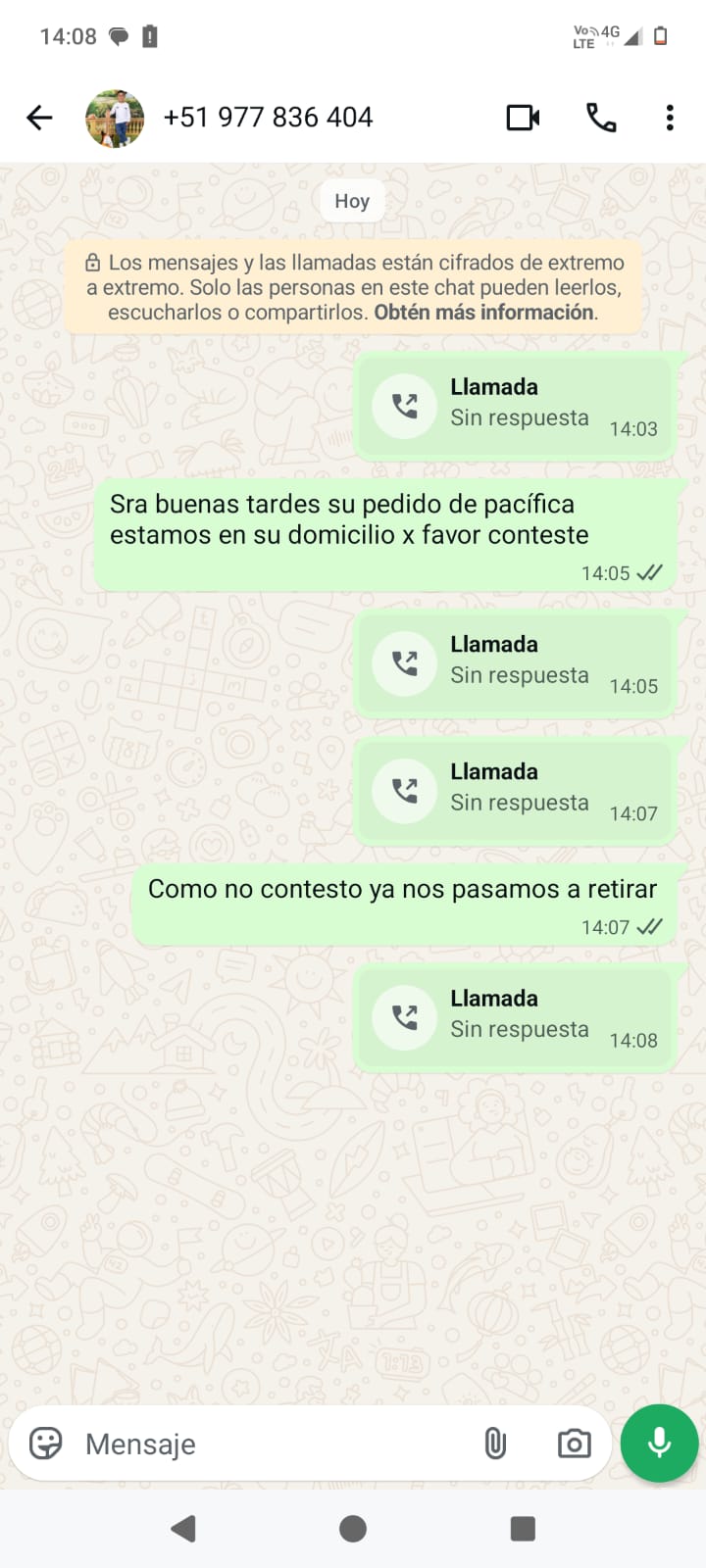706x1568 pixels.
Task: Open contact info for +51 977 836 404
Action: [x=268, y=118]
